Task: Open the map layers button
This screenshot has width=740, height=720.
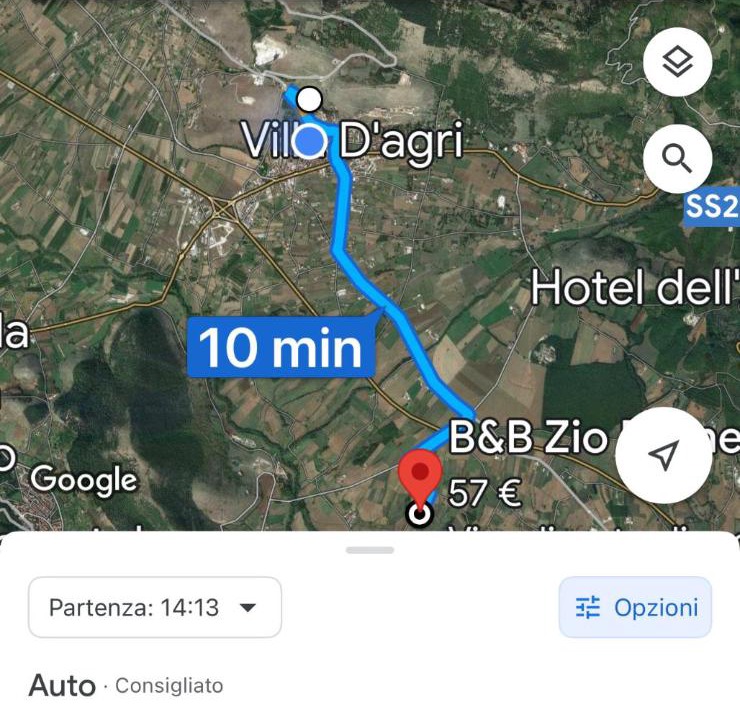Action: (x=677, y=62)
